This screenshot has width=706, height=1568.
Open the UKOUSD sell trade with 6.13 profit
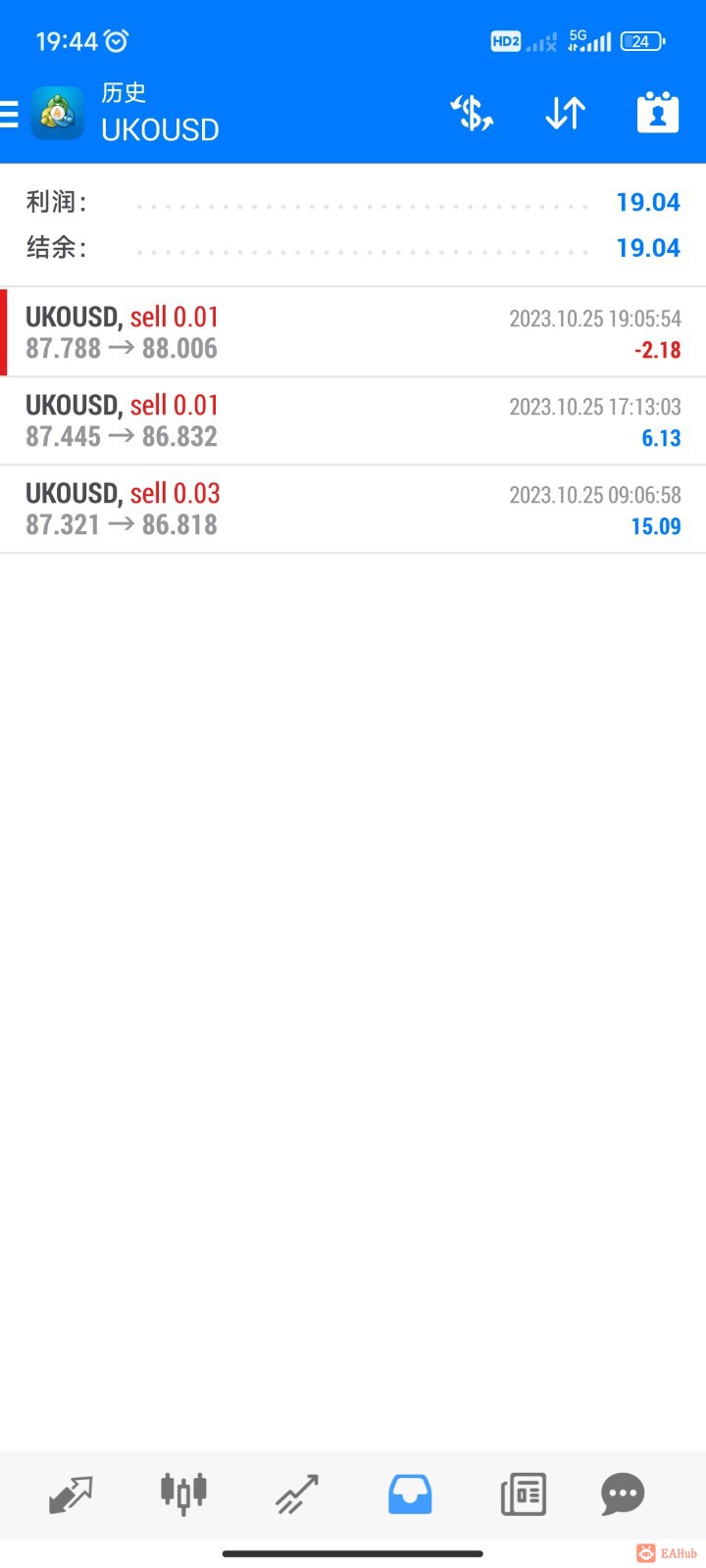[x=353, y=420]
